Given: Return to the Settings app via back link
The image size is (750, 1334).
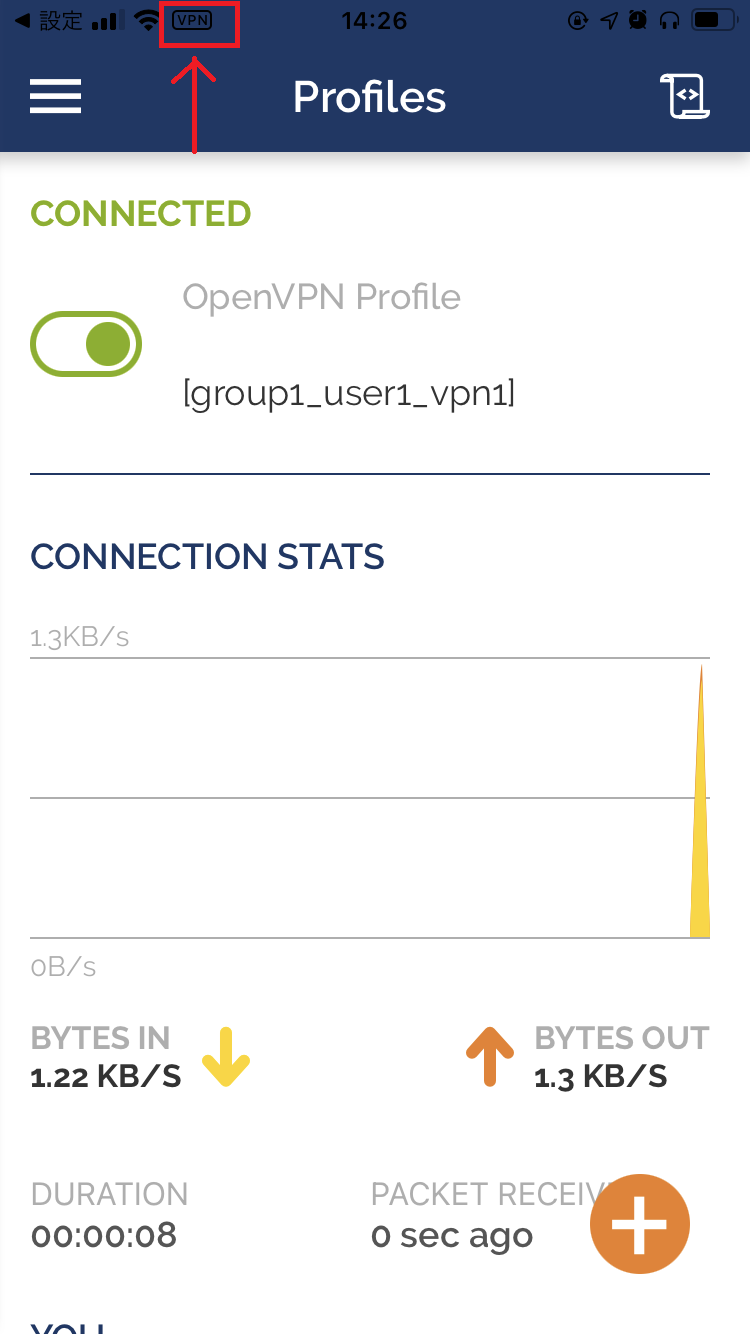Looking at the screenshot, I should [x=48, y=19].
